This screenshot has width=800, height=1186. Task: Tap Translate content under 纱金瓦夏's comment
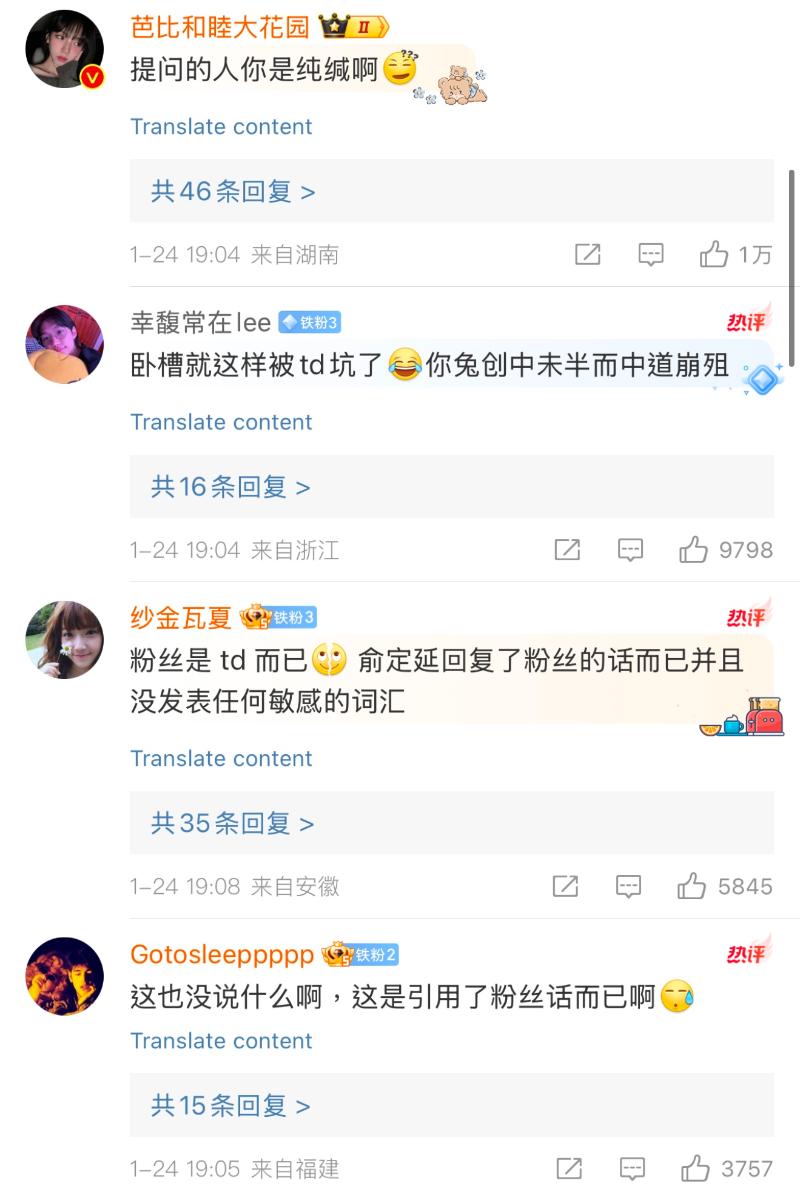pyautogui.click(x=221, y=759)
